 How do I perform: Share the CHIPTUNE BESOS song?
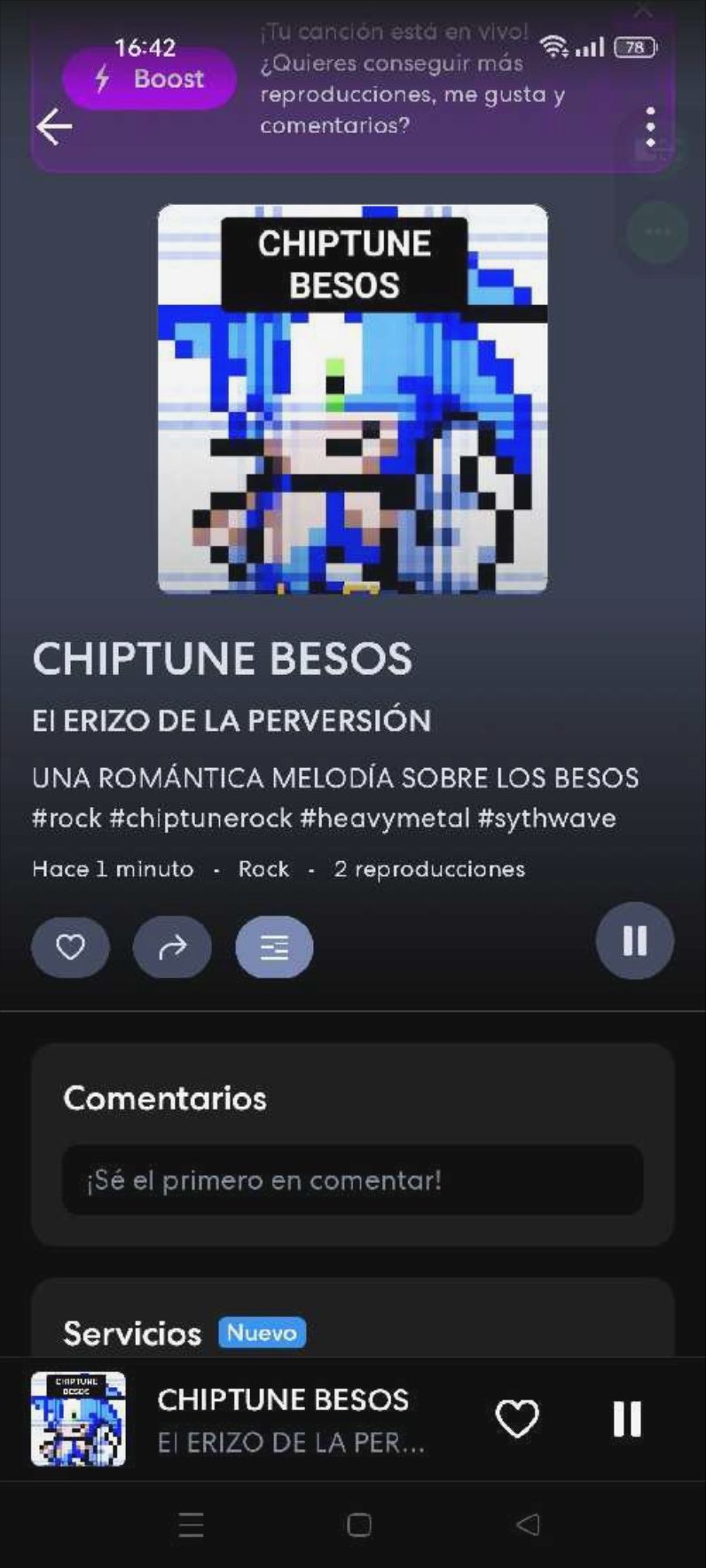pyautogui.click(x=172, y=947)
